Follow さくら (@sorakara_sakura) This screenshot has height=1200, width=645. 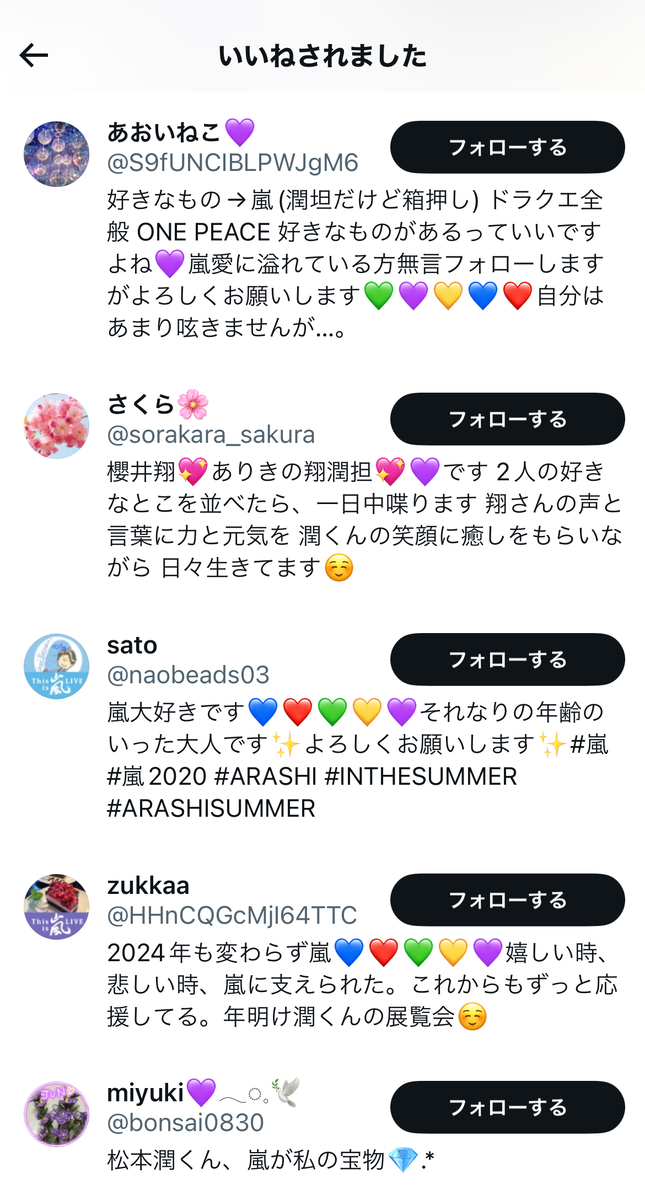[x=507, y=419]
